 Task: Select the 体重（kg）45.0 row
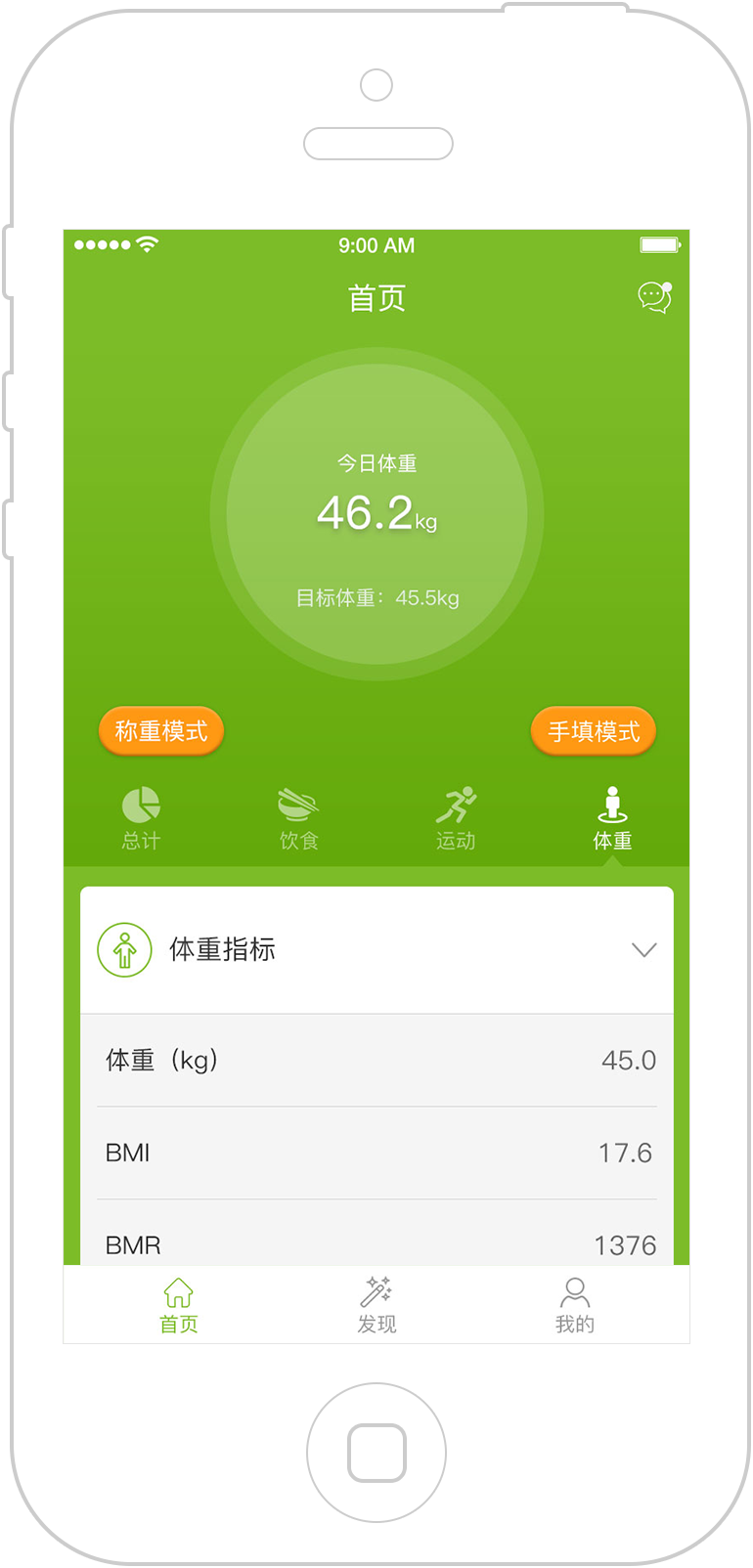(x=376, y=1060)
